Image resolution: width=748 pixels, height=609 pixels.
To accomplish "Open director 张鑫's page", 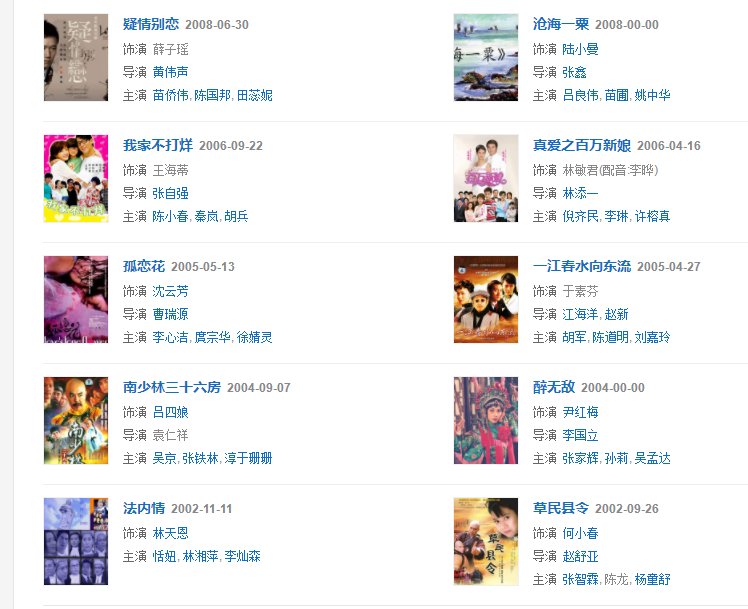I will point(574,72).
